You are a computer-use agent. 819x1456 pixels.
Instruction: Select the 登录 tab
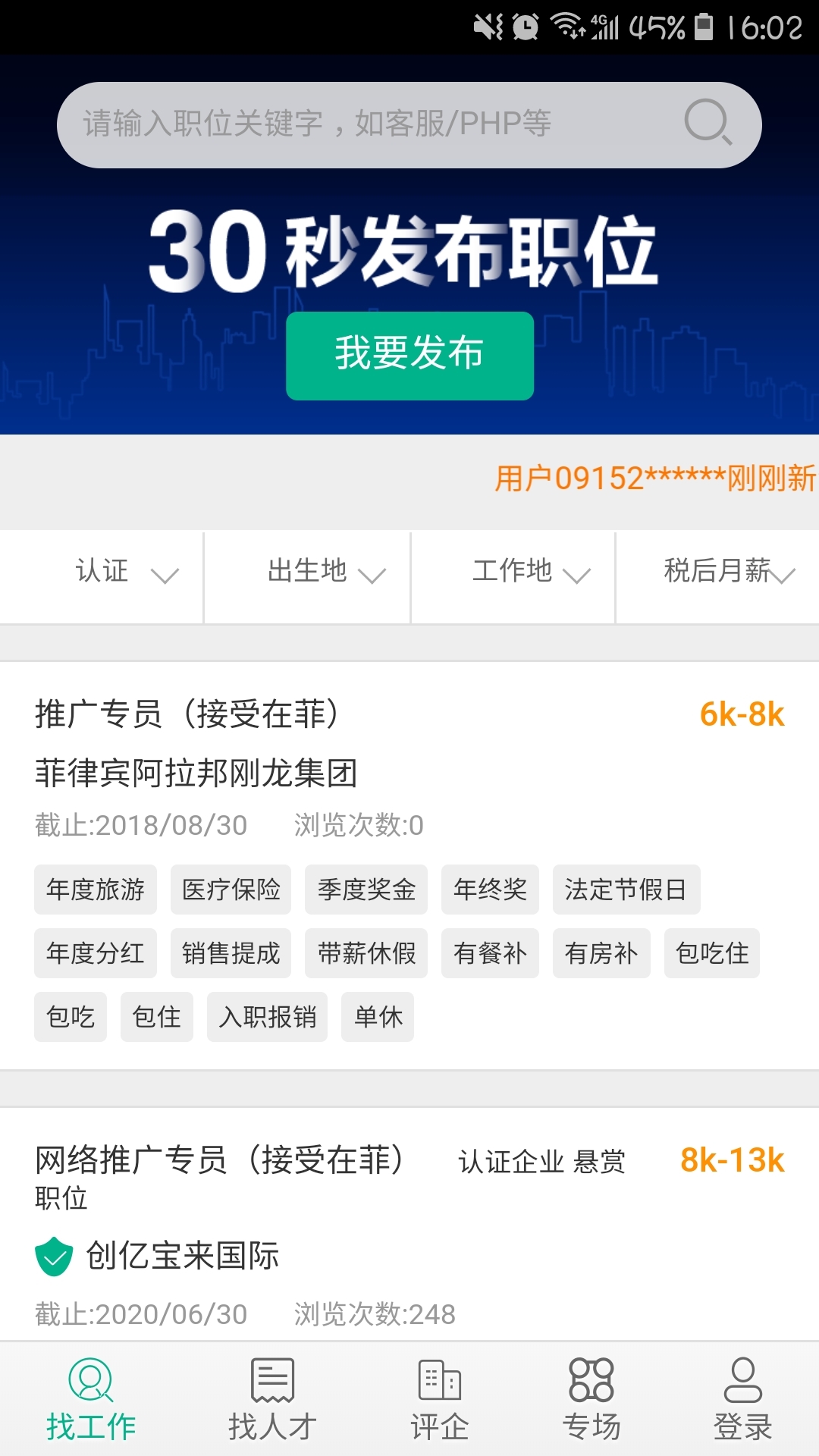coord(742,1399)
